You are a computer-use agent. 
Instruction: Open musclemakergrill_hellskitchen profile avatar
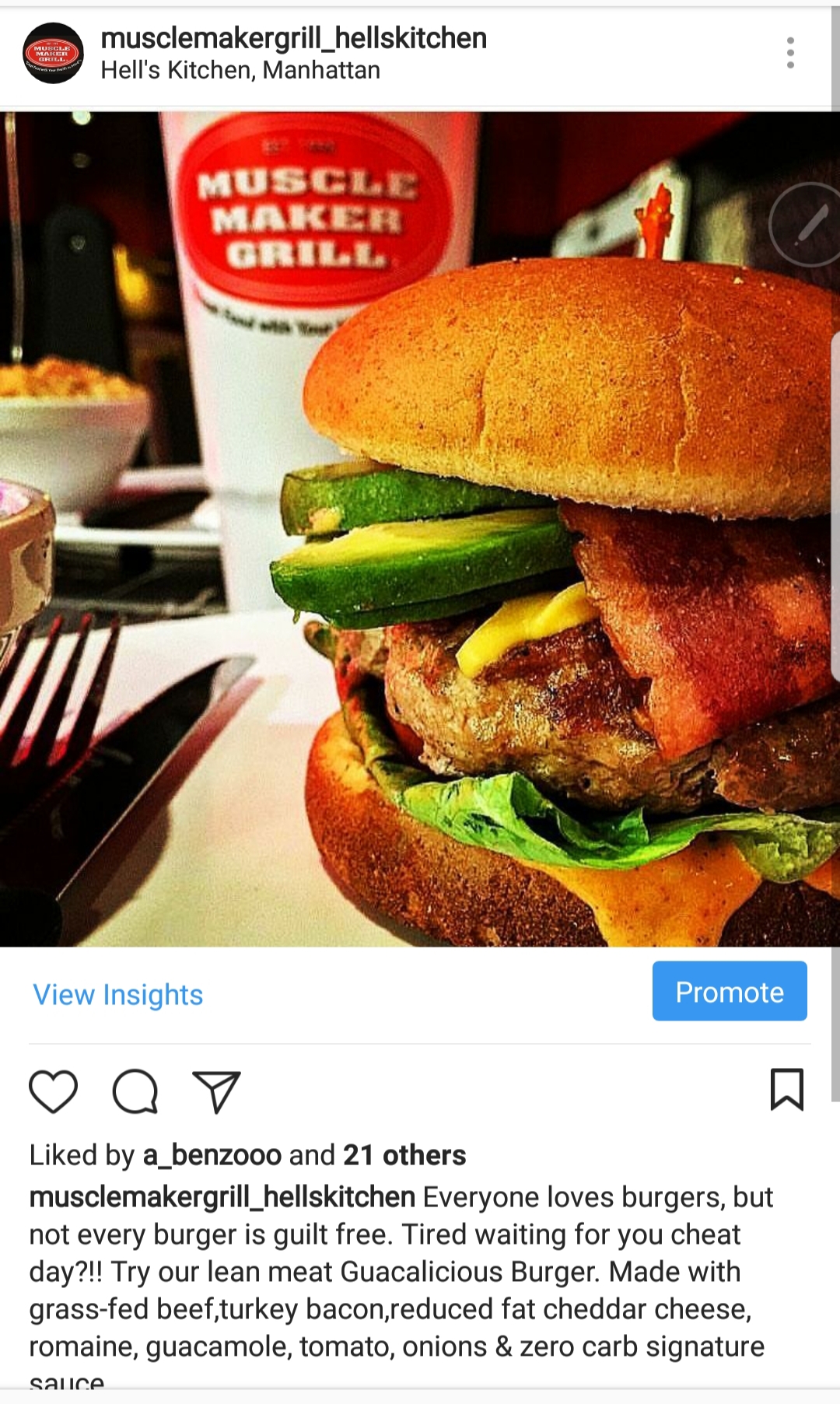click(53, 53)
